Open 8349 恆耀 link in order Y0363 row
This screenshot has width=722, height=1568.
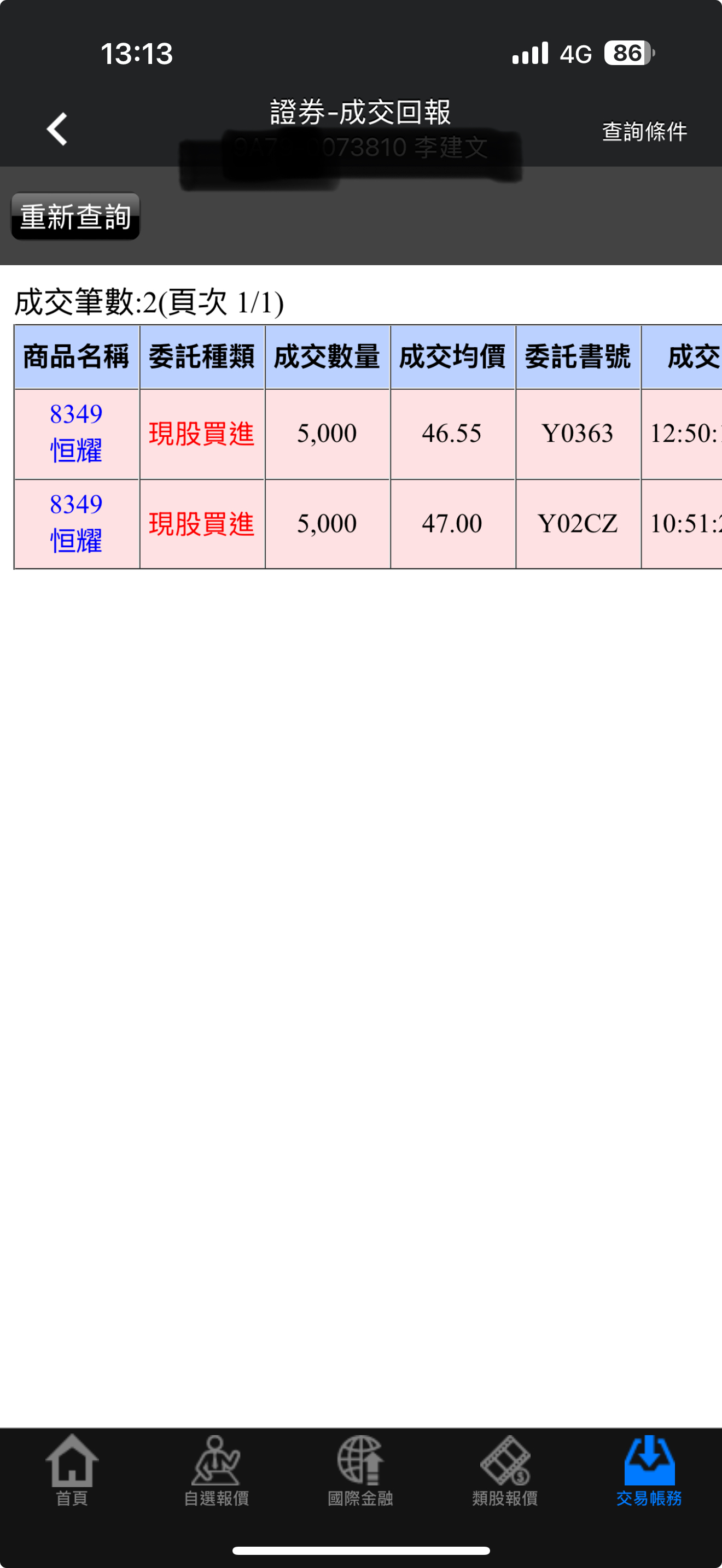click(x=76, y=433)
